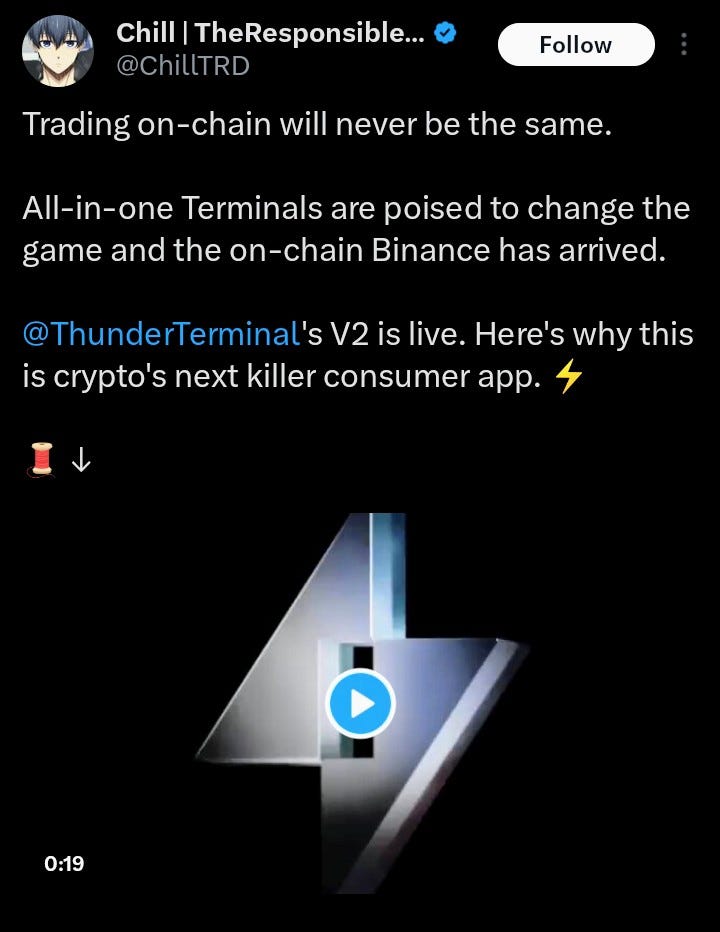Open the tweet overflow menu
This screenshot has width=720, height=932.
684,45
